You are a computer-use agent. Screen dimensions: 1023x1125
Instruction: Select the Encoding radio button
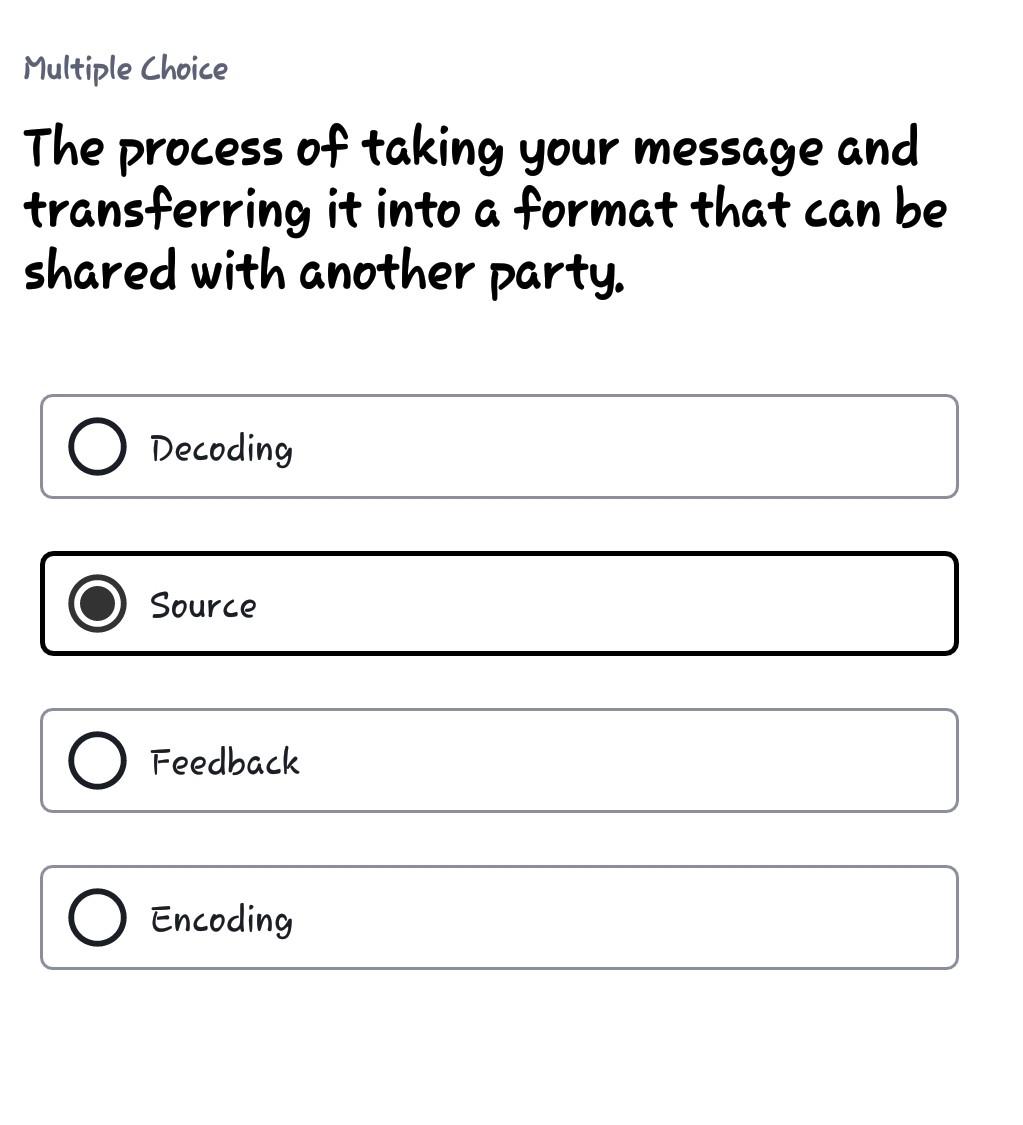tap(97, 917)
